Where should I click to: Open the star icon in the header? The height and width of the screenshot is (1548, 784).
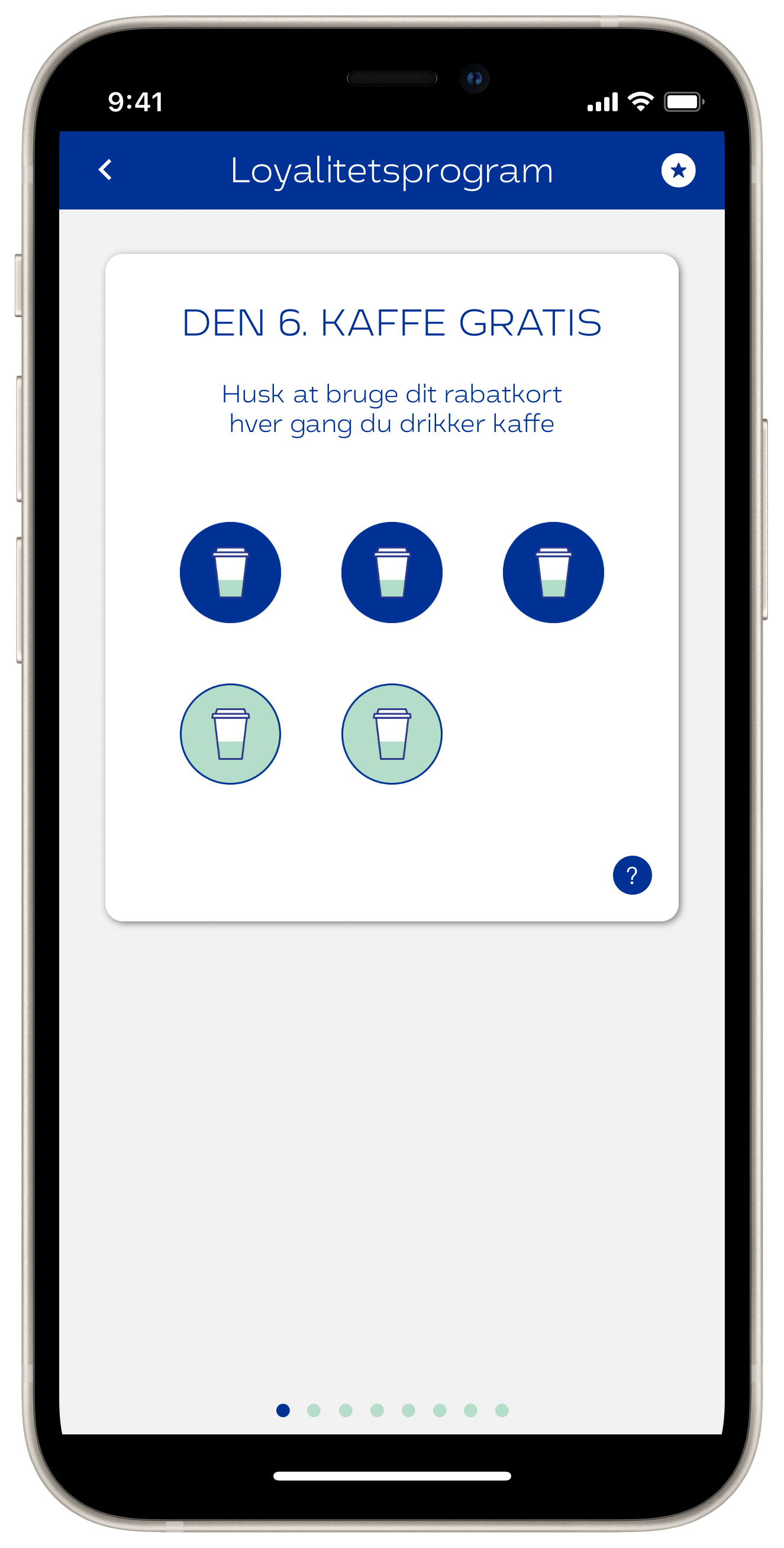[x=678, y=170]
